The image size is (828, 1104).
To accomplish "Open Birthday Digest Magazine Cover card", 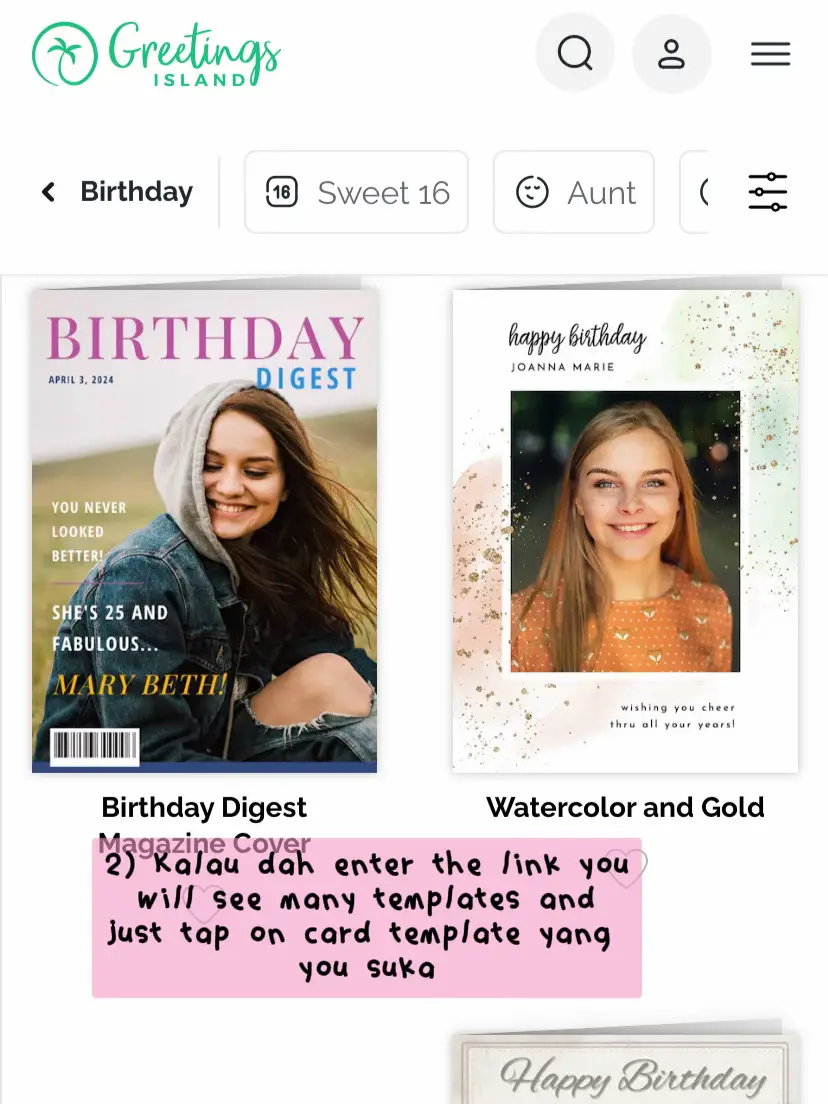I will [204, 530].
